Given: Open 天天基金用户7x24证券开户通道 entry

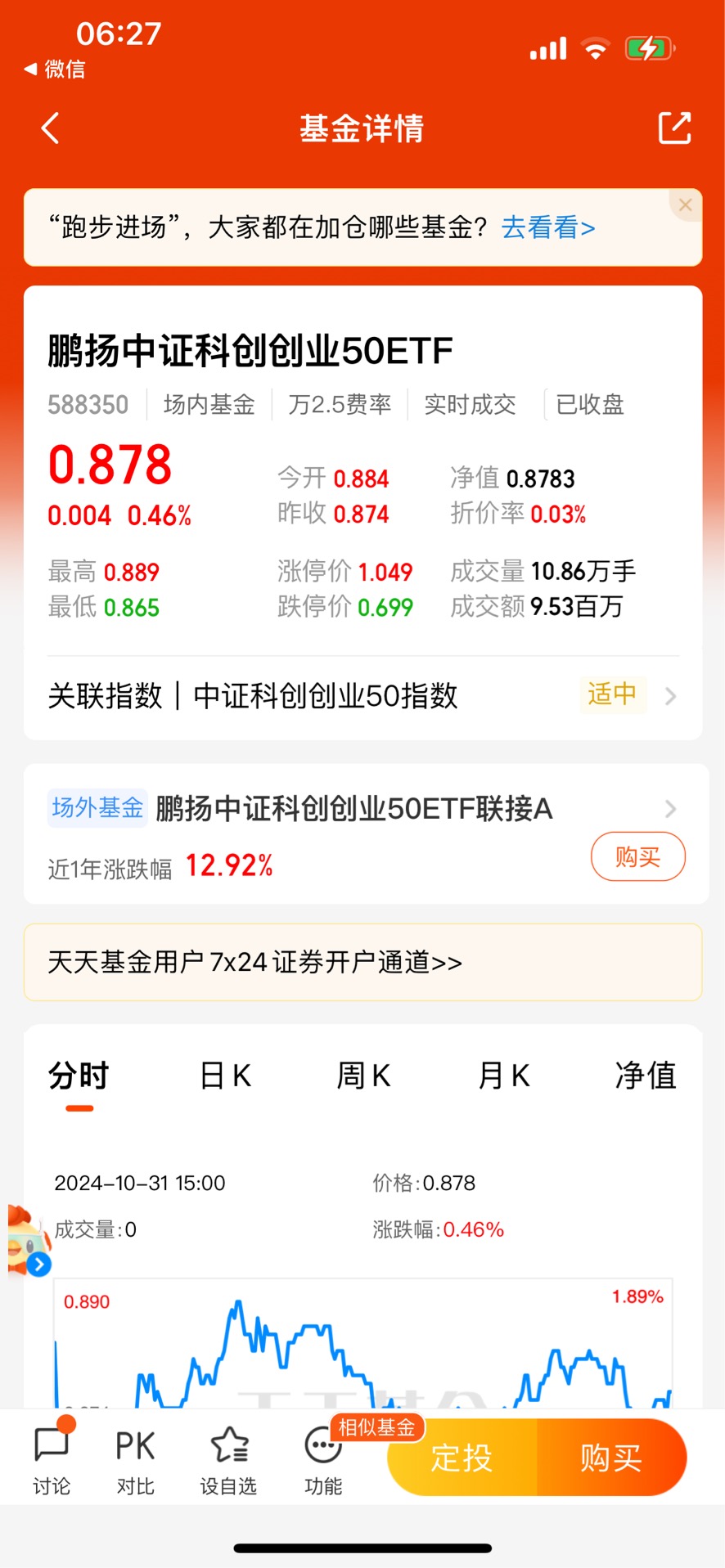Looking at the screenshot, I should pyautogui.click(x=254, y=963).
